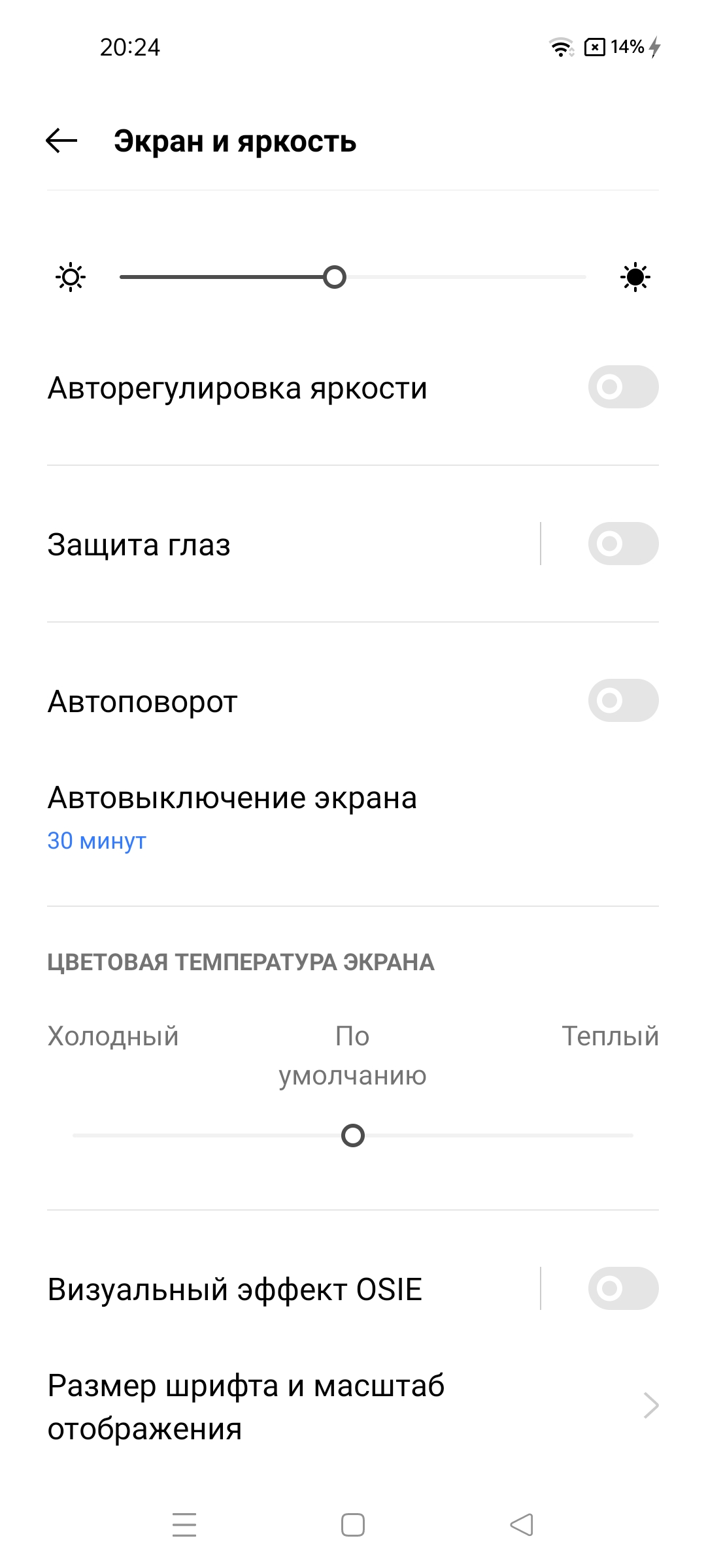Go back from Экран и яркость
The image size is (706, 1568).
click(62, 140)
